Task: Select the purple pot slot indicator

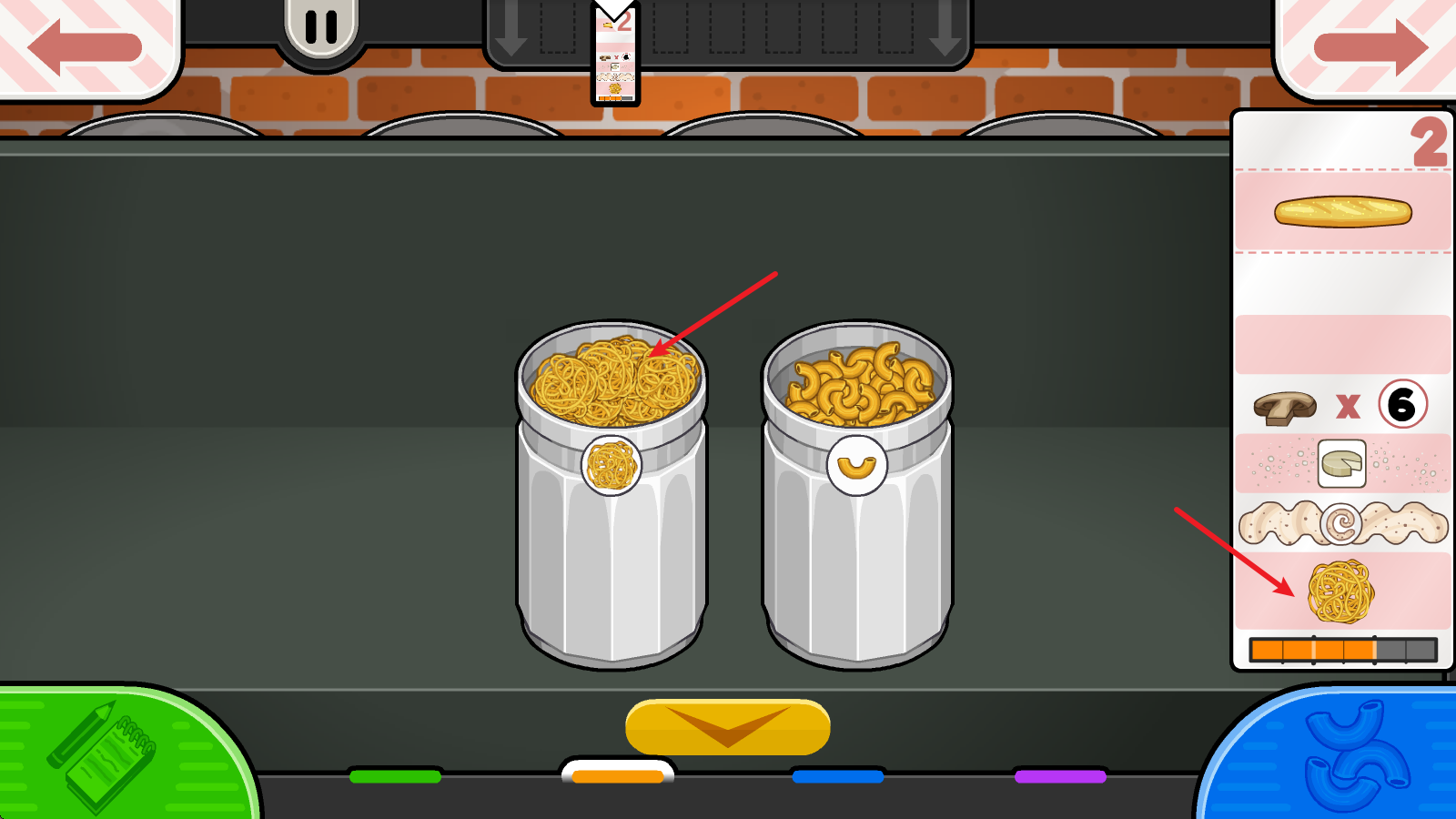Action: pyautogui.click(x=1060, y=776)
